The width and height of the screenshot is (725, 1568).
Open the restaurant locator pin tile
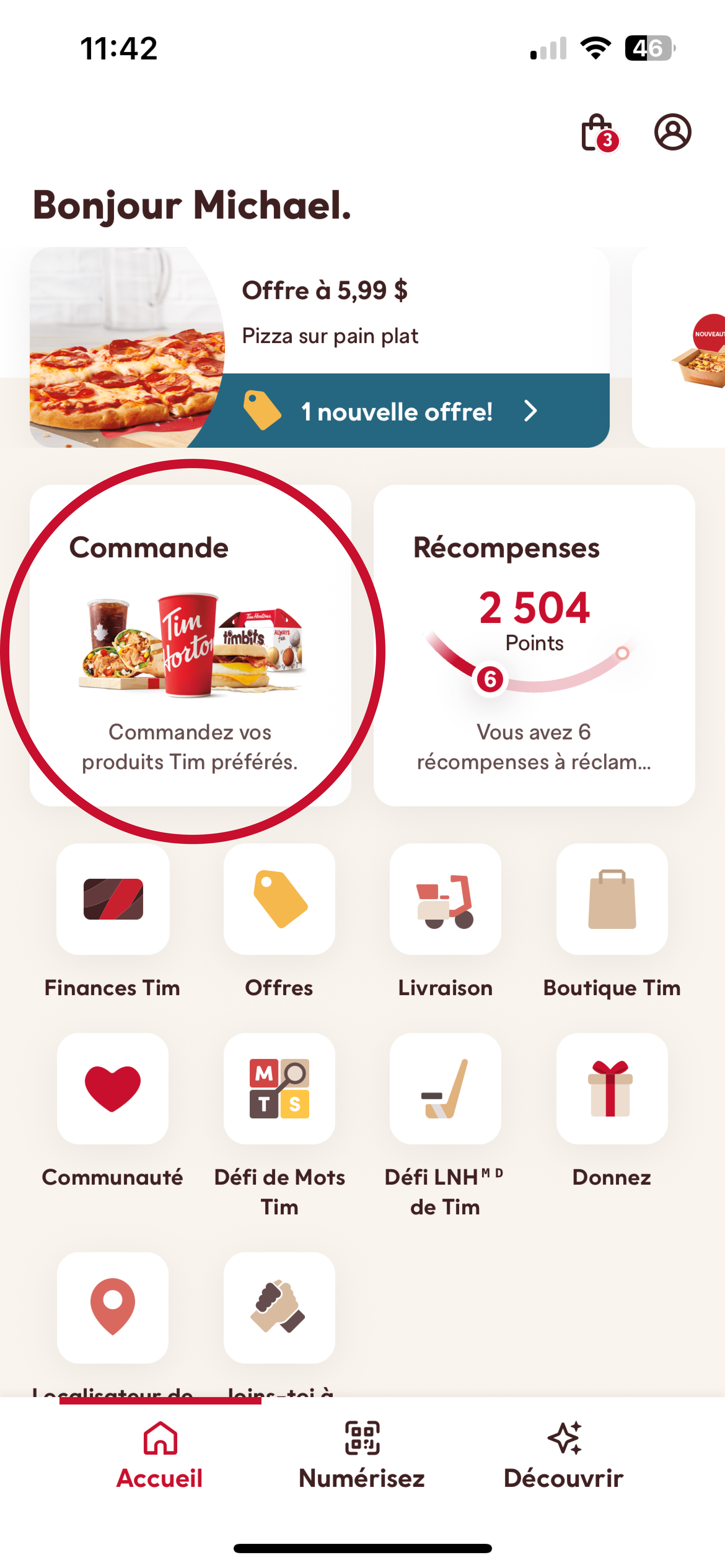(x=113, y=1308)
